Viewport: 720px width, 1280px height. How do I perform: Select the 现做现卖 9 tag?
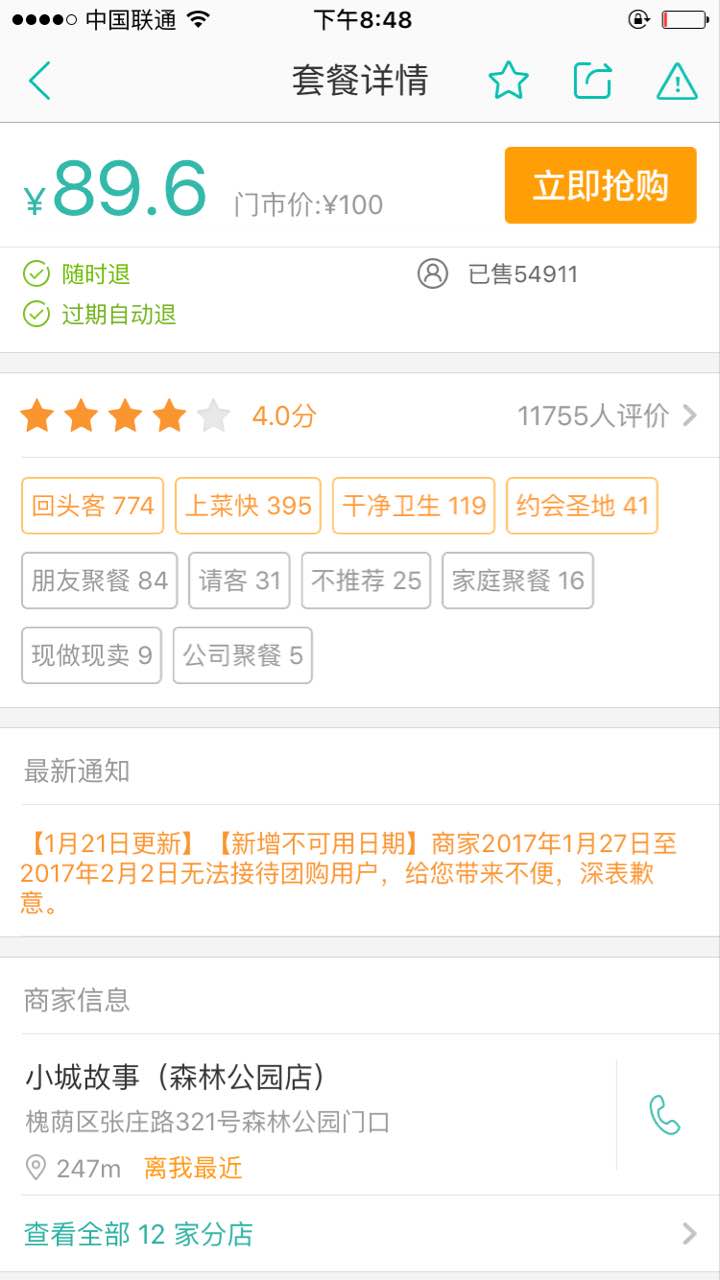[91, 656]
